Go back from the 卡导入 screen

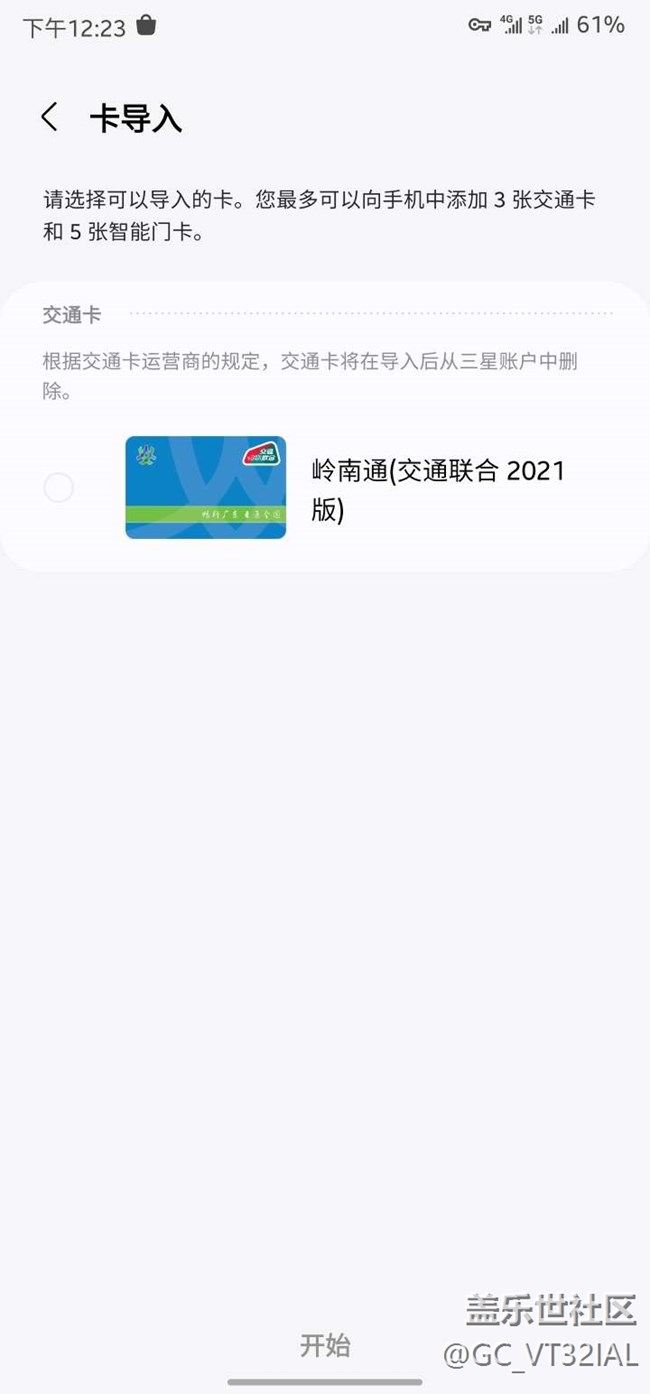[49, 117]
